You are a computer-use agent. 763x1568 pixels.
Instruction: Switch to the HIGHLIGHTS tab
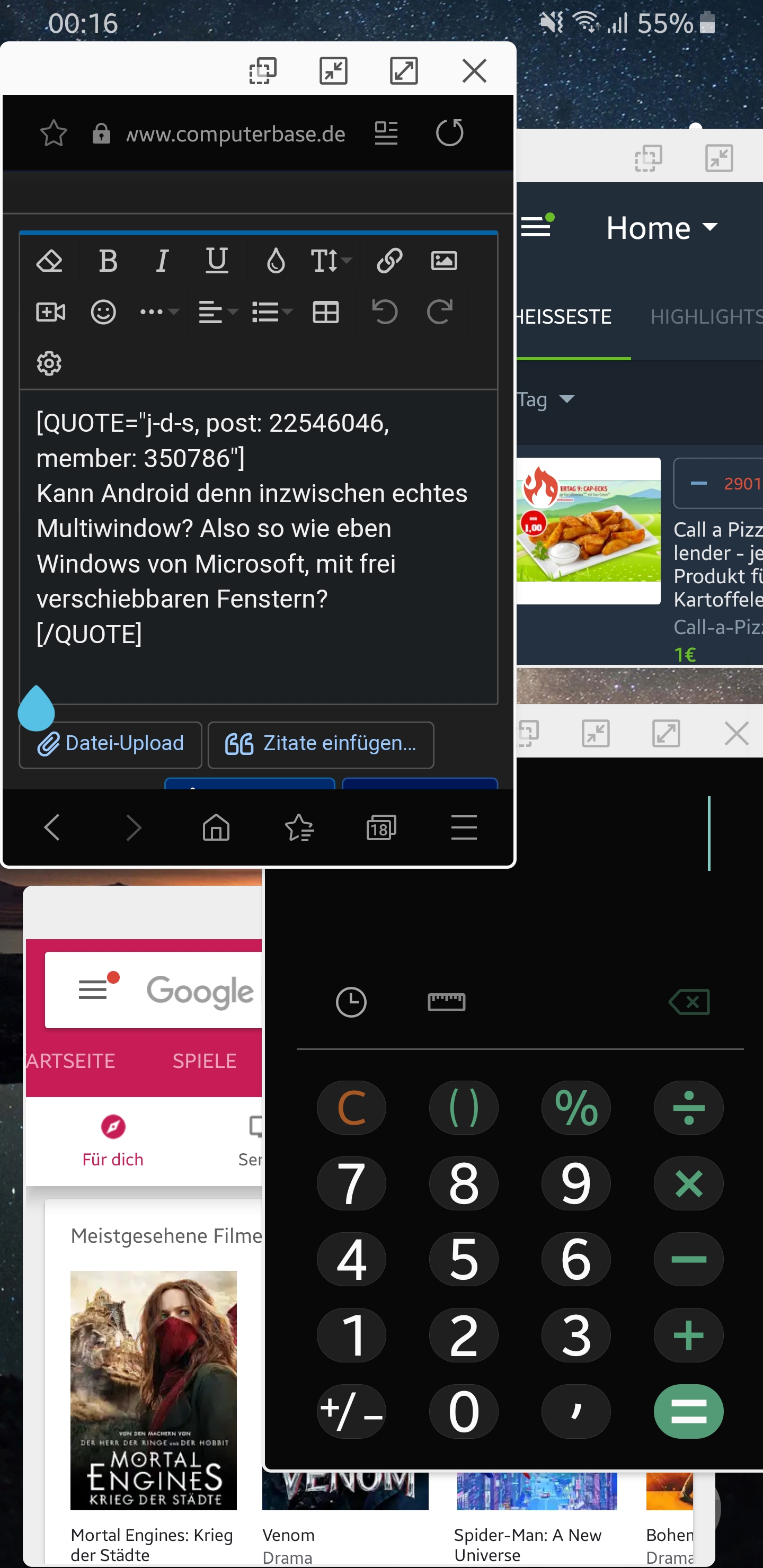[x=706, y=317]
